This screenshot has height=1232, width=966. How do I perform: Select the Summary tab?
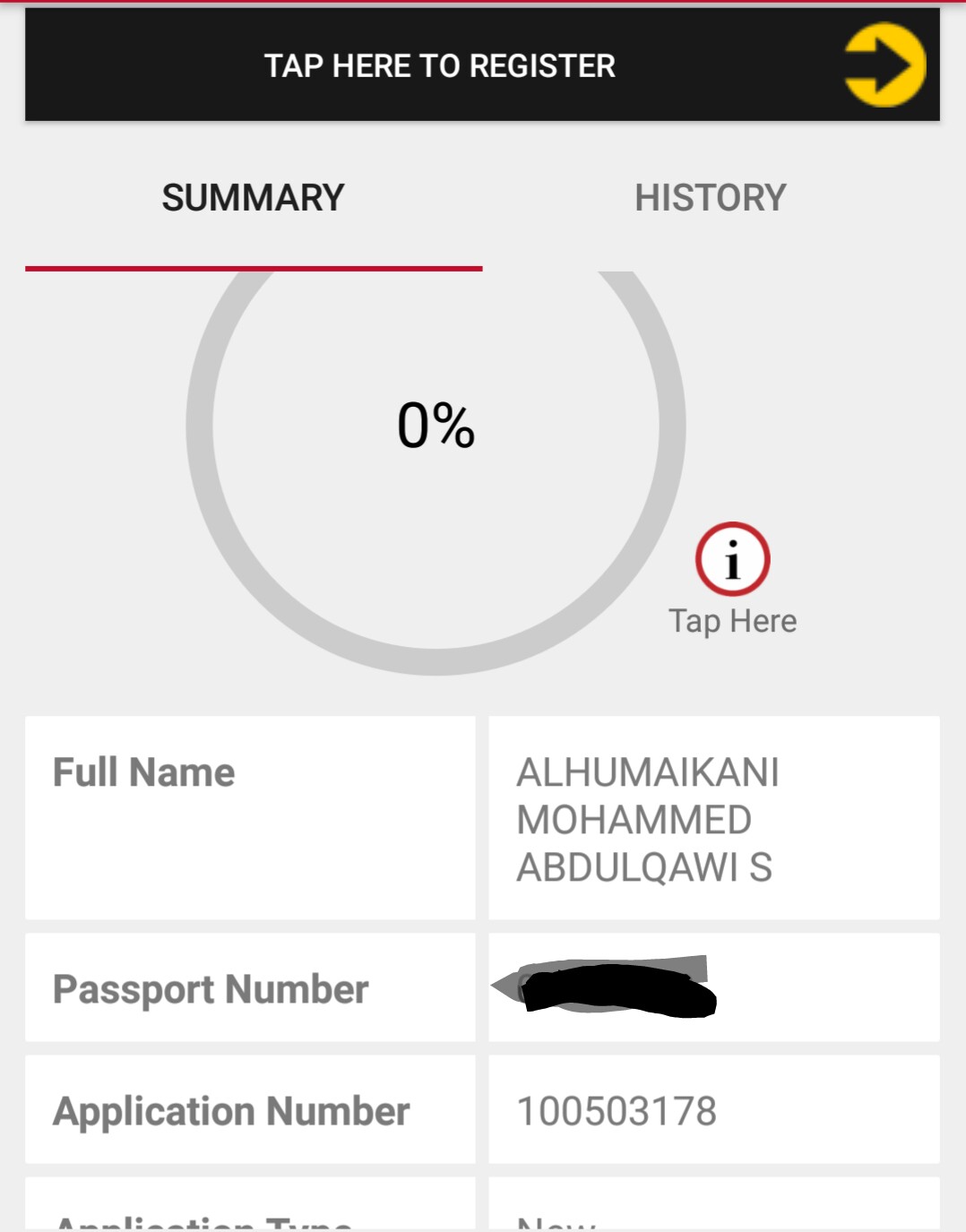(x=254, y=198)
